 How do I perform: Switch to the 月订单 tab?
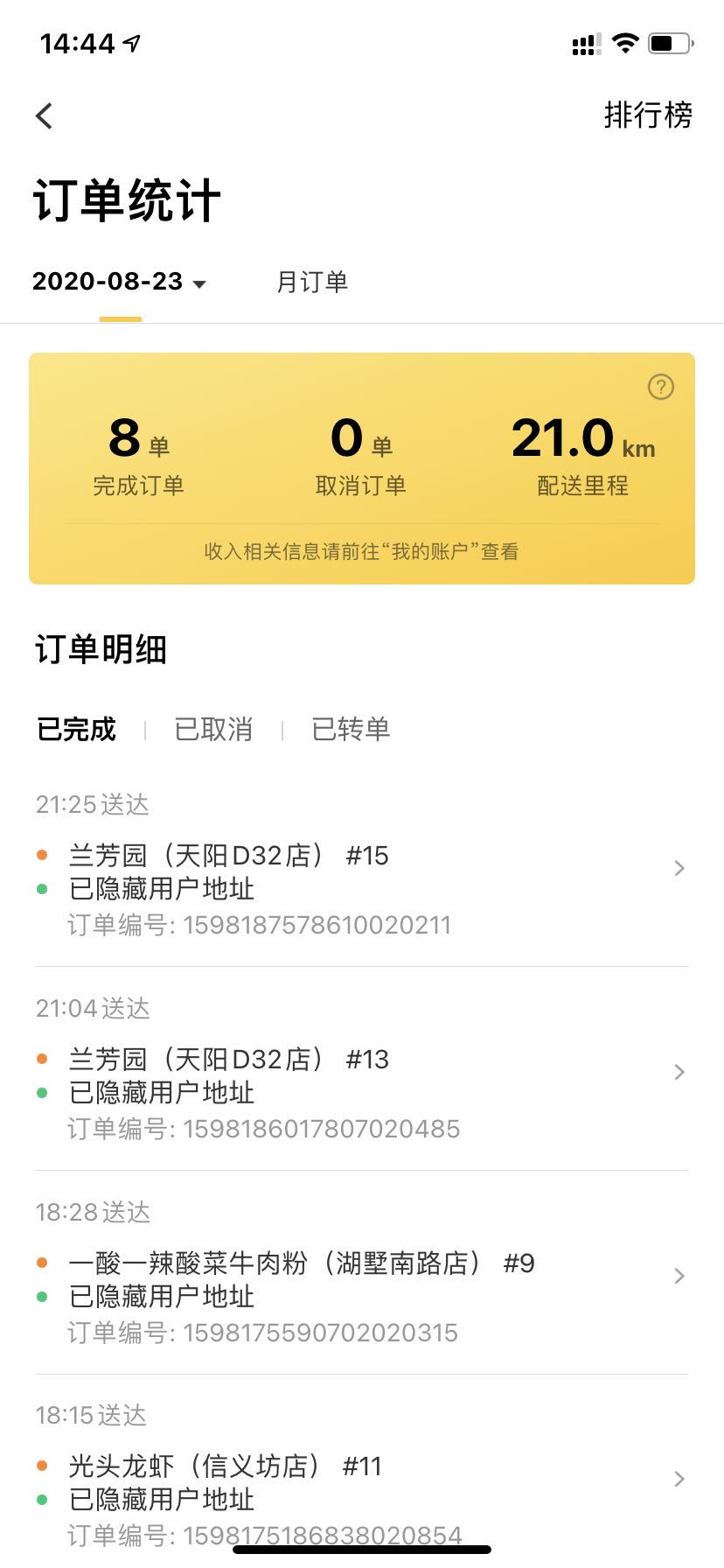312,282
